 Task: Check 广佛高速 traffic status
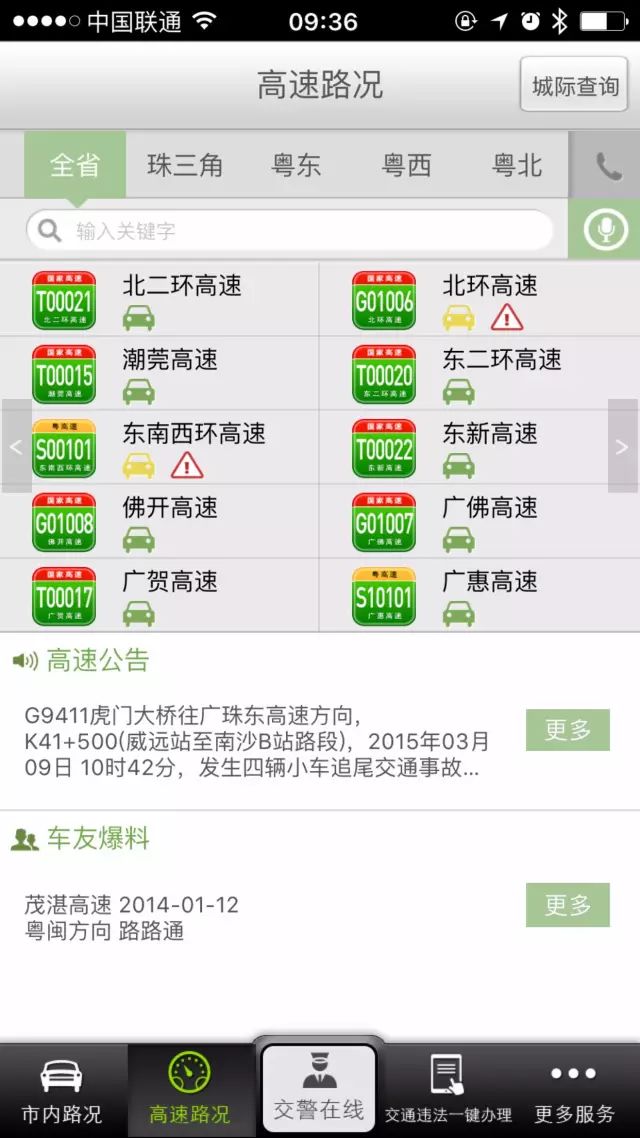tap(480, 521)
